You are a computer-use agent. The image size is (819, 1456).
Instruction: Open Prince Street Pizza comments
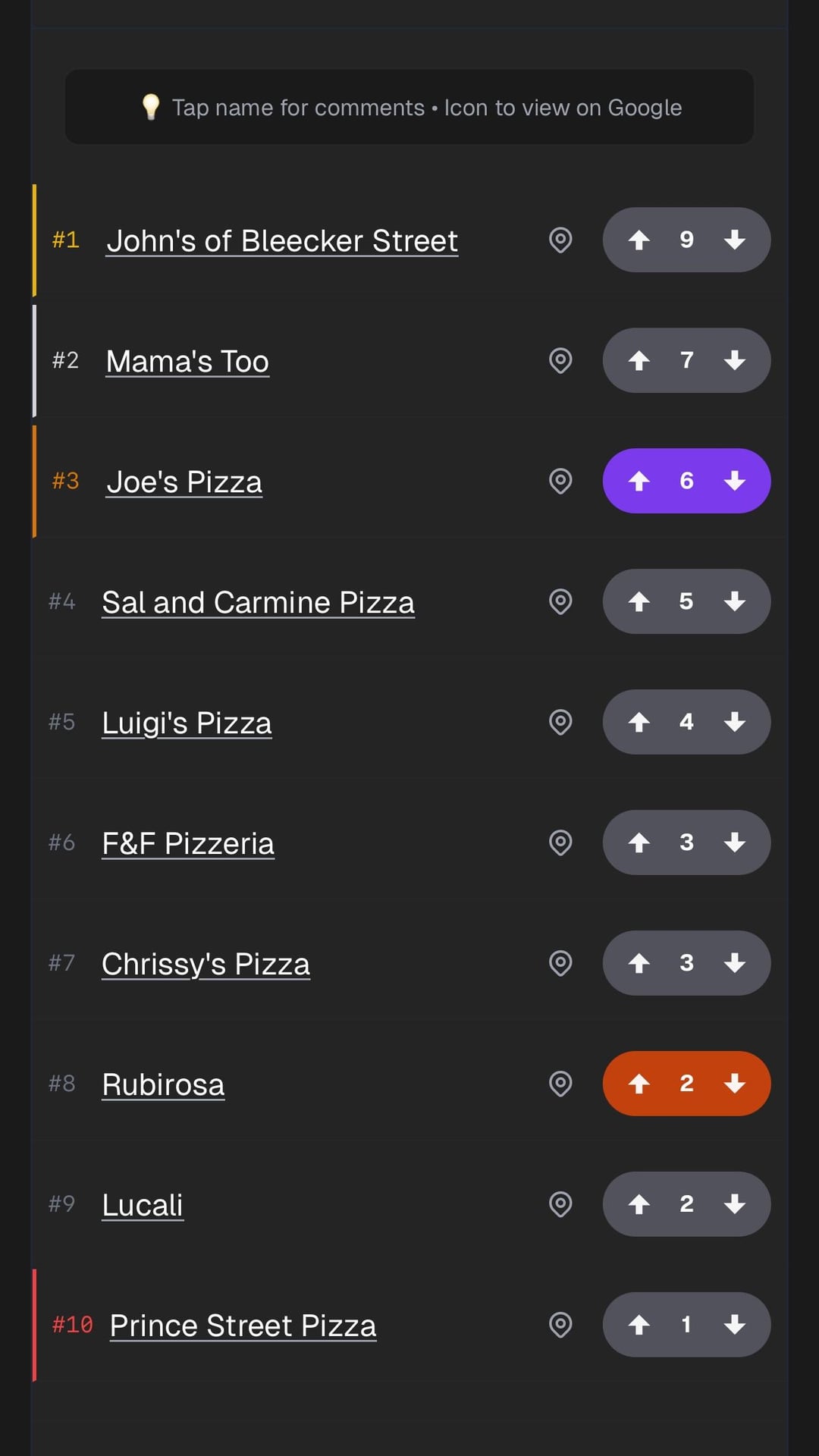click(x=243, y=1326)
